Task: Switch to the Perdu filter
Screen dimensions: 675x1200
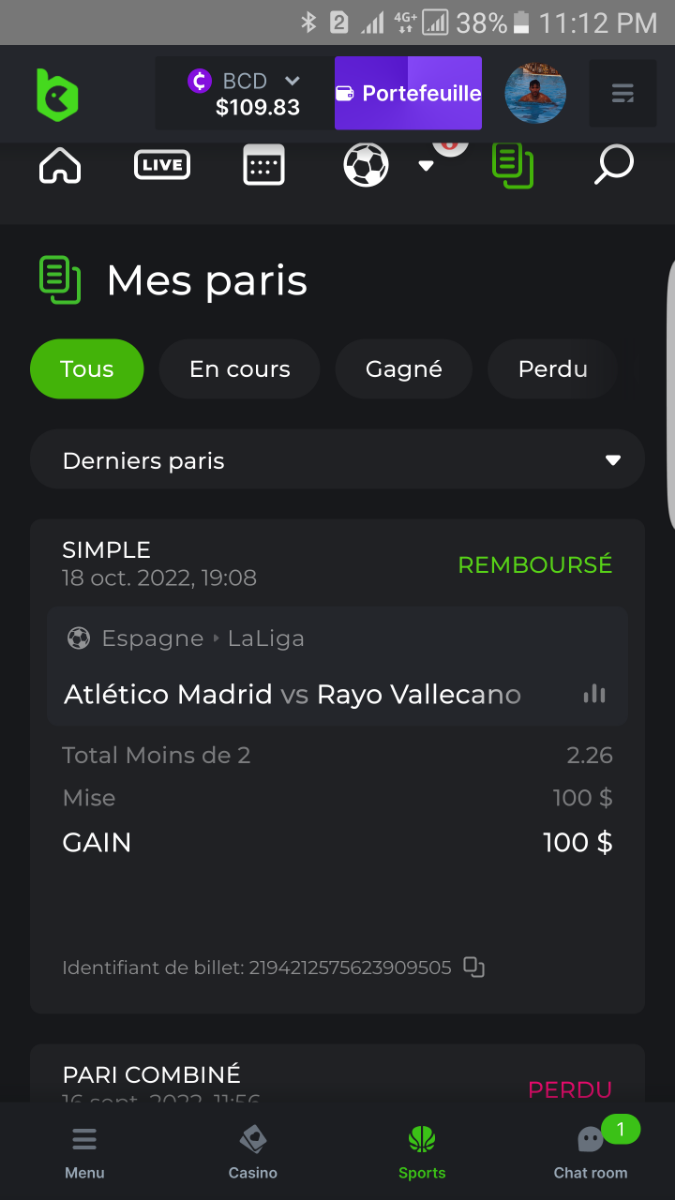Action: pos(552,369)
